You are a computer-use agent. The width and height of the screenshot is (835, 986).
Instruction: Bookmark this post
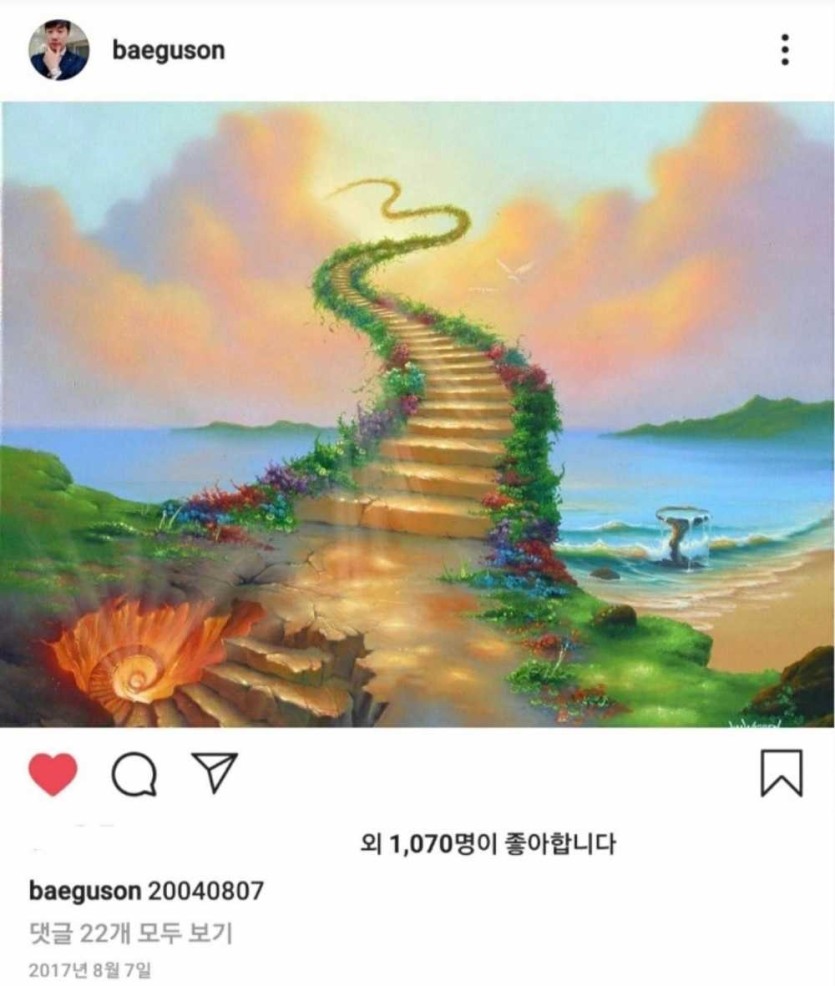point(781,773)
